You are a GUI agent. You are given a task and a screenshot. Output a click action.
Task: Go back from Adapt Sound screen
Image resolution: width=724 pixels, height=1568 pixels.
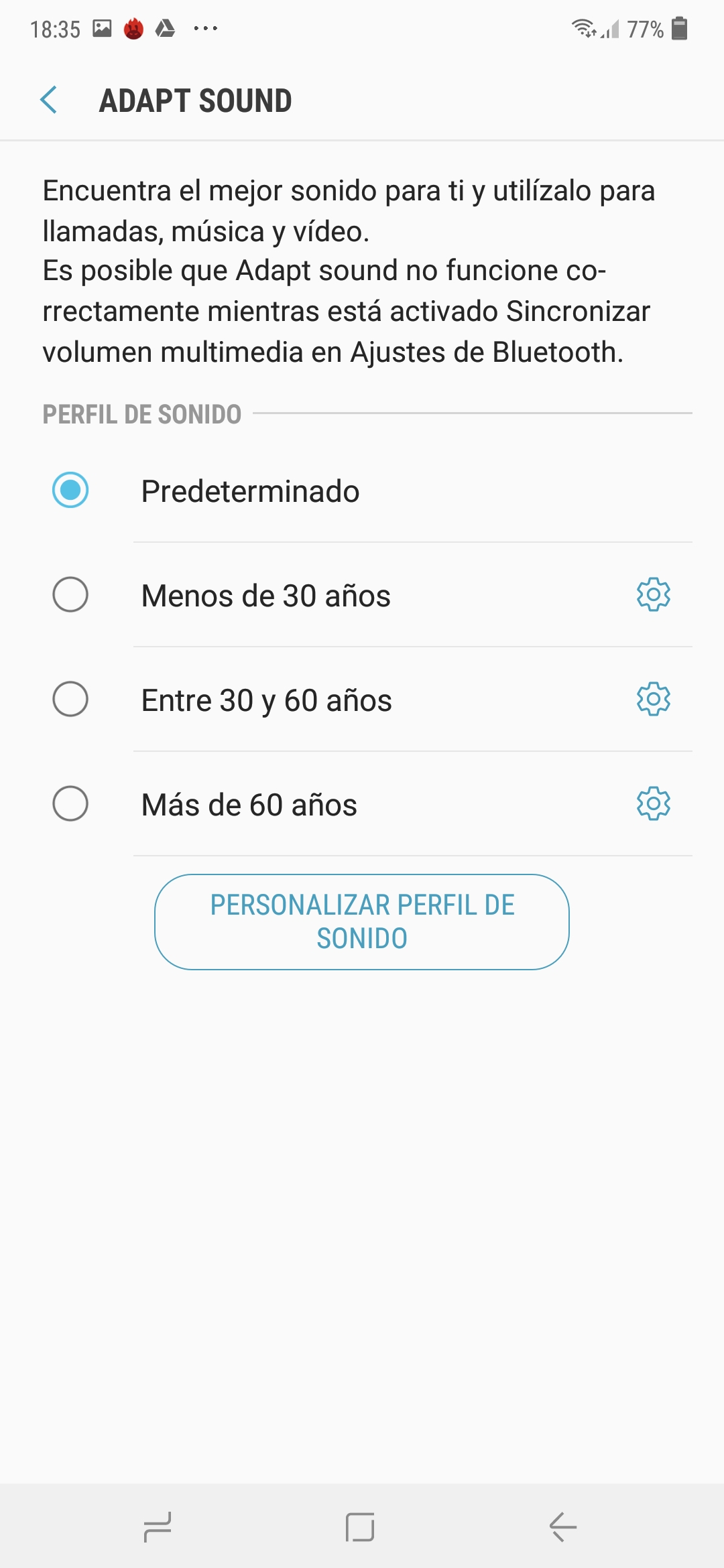[x=49, y=101]
